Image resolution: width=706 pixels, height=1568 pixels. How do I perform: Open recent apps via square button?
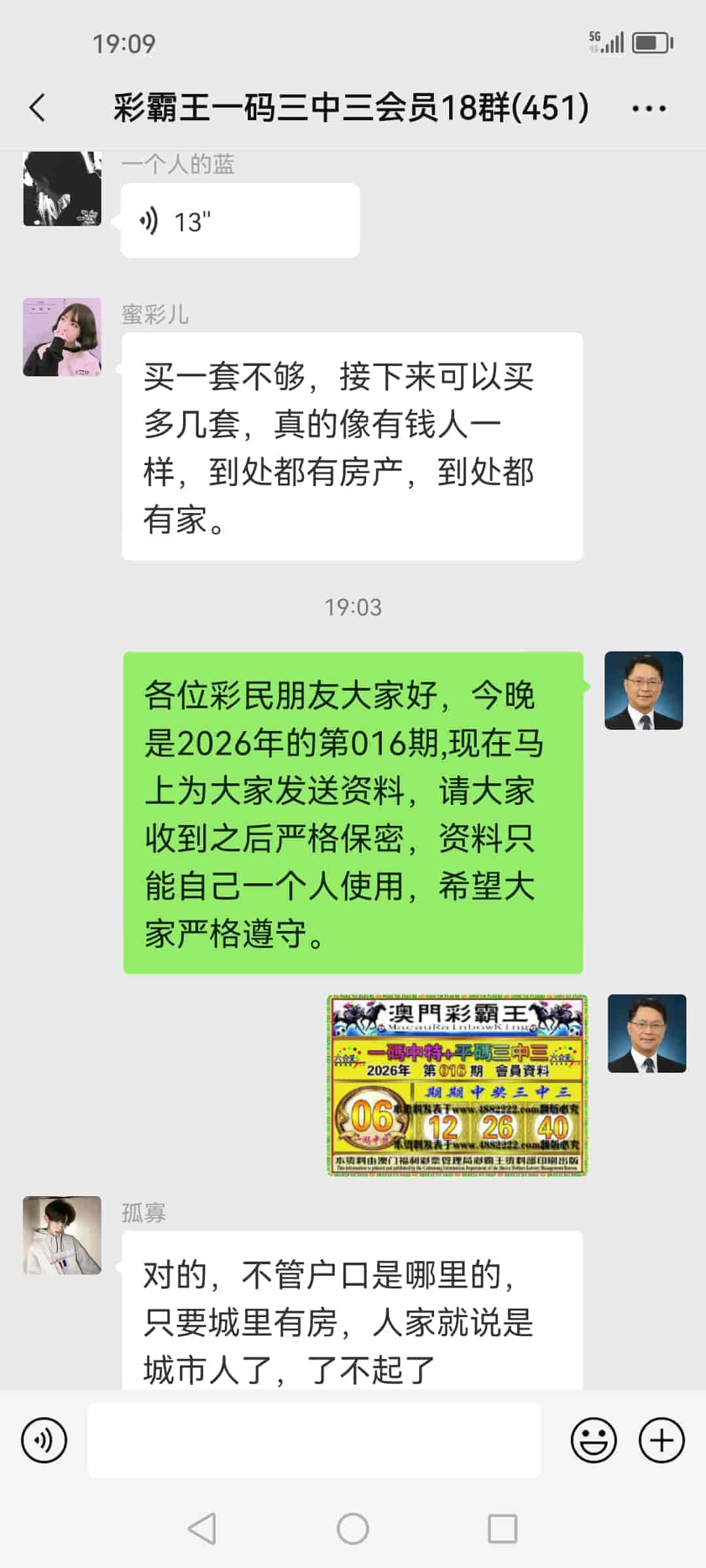502,1529
